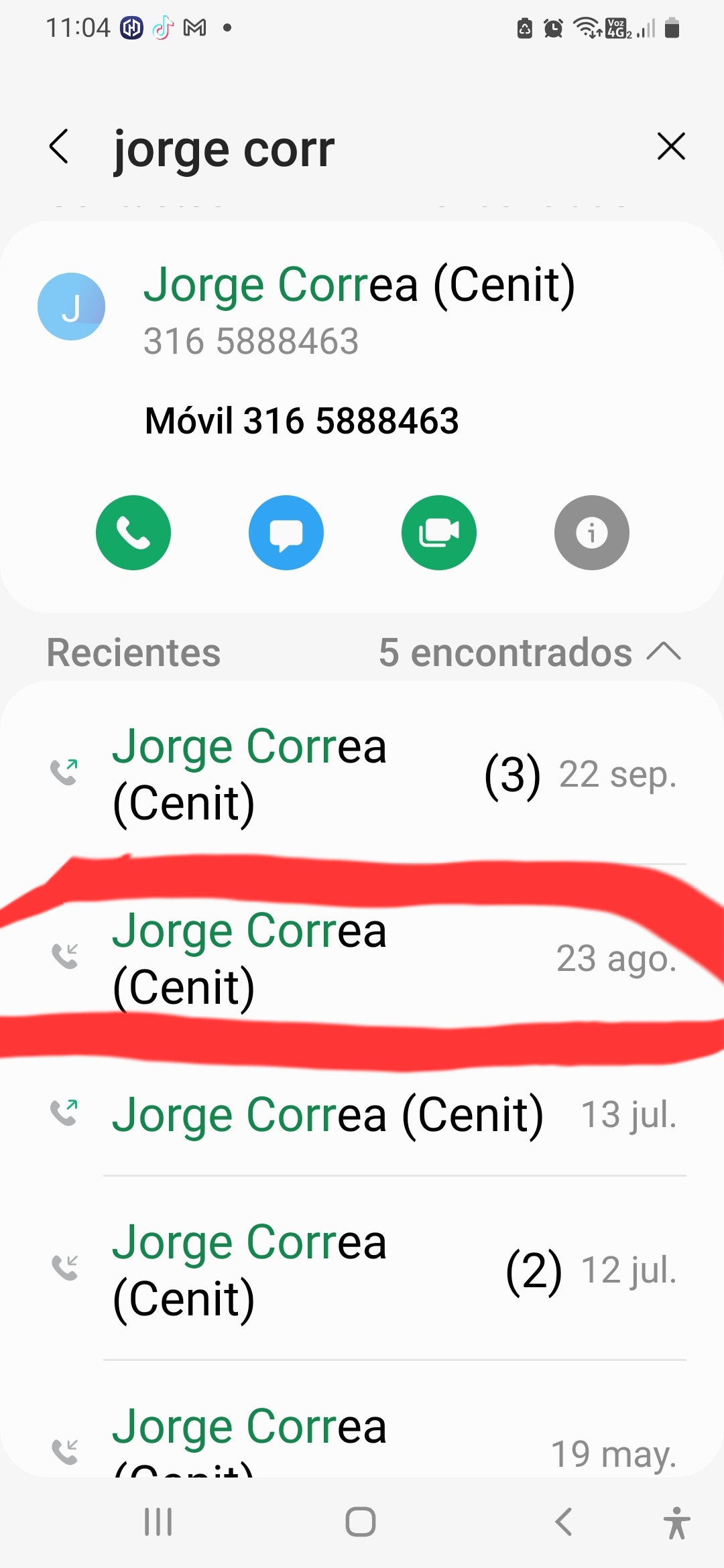Select the 13 jul. call entry
Screen dimensions: 724x1568
click(x=362, y=1114)
